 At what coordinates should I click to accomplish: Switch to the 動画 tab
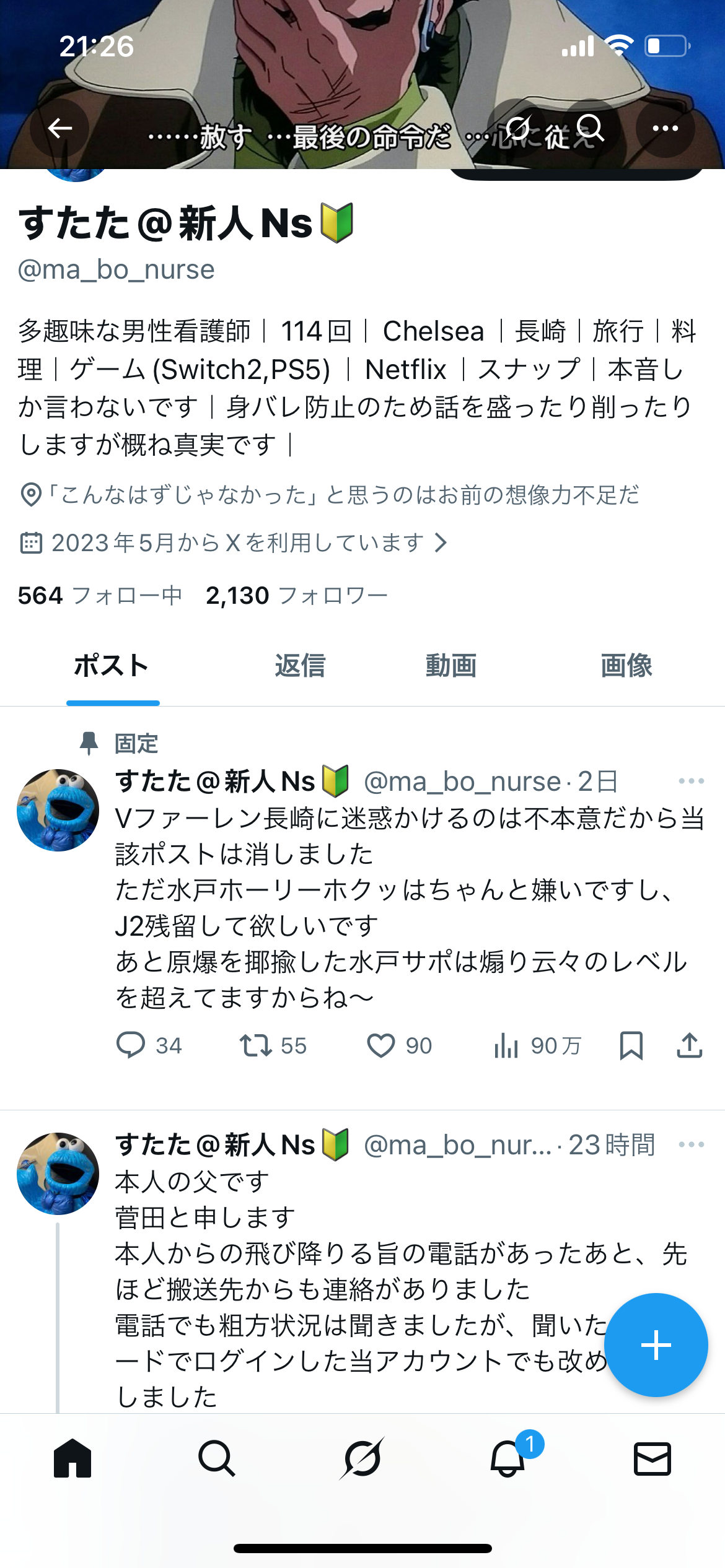450,666
